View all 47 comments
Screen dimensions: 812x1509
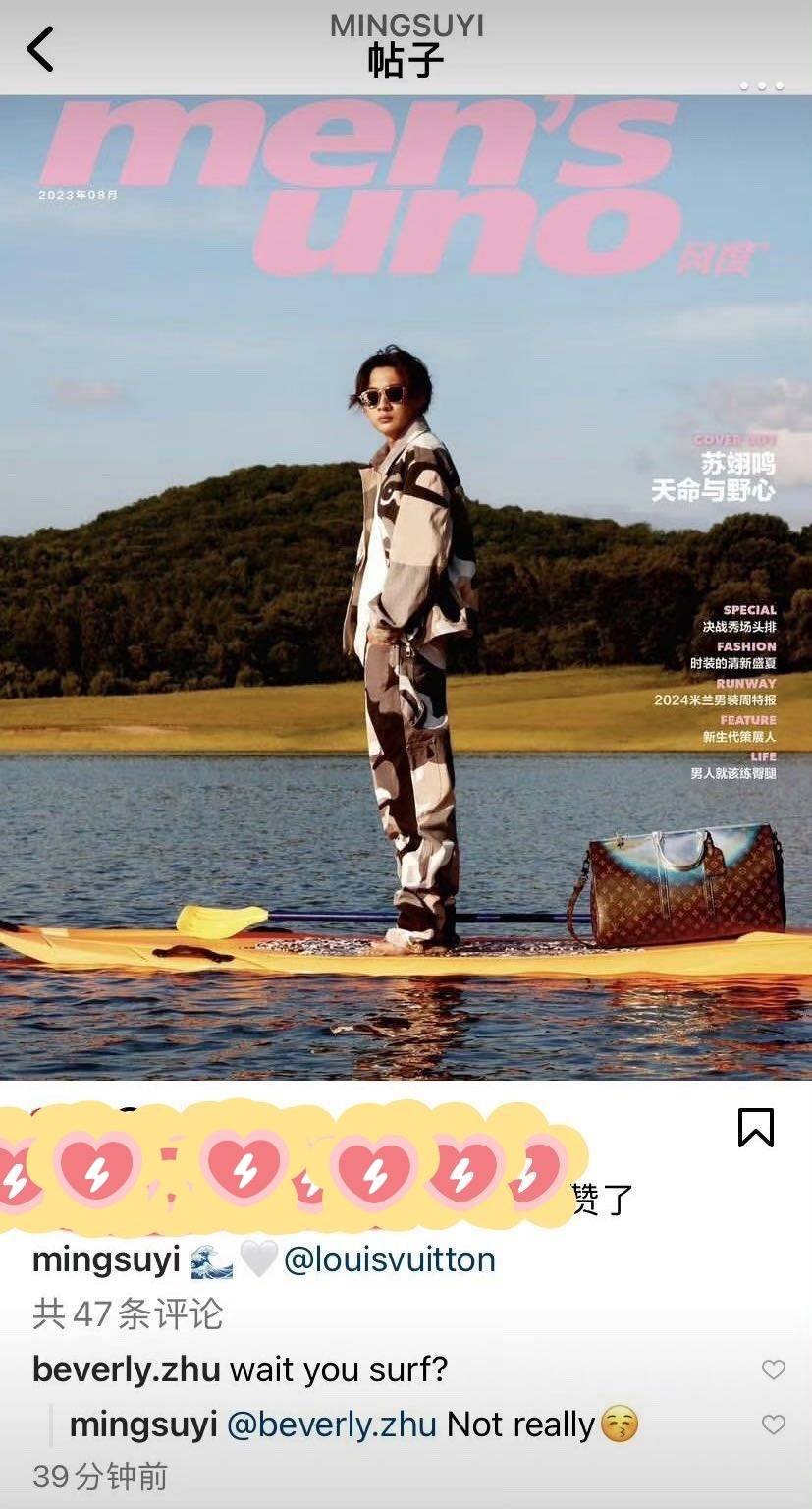(x=128, y=1313)
